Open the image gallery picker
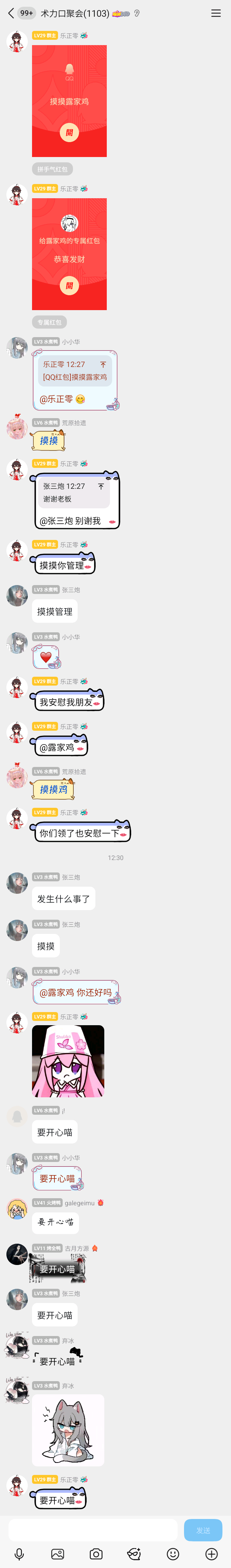This screenshot has width=231, height=1568. tap(58, 1554)
